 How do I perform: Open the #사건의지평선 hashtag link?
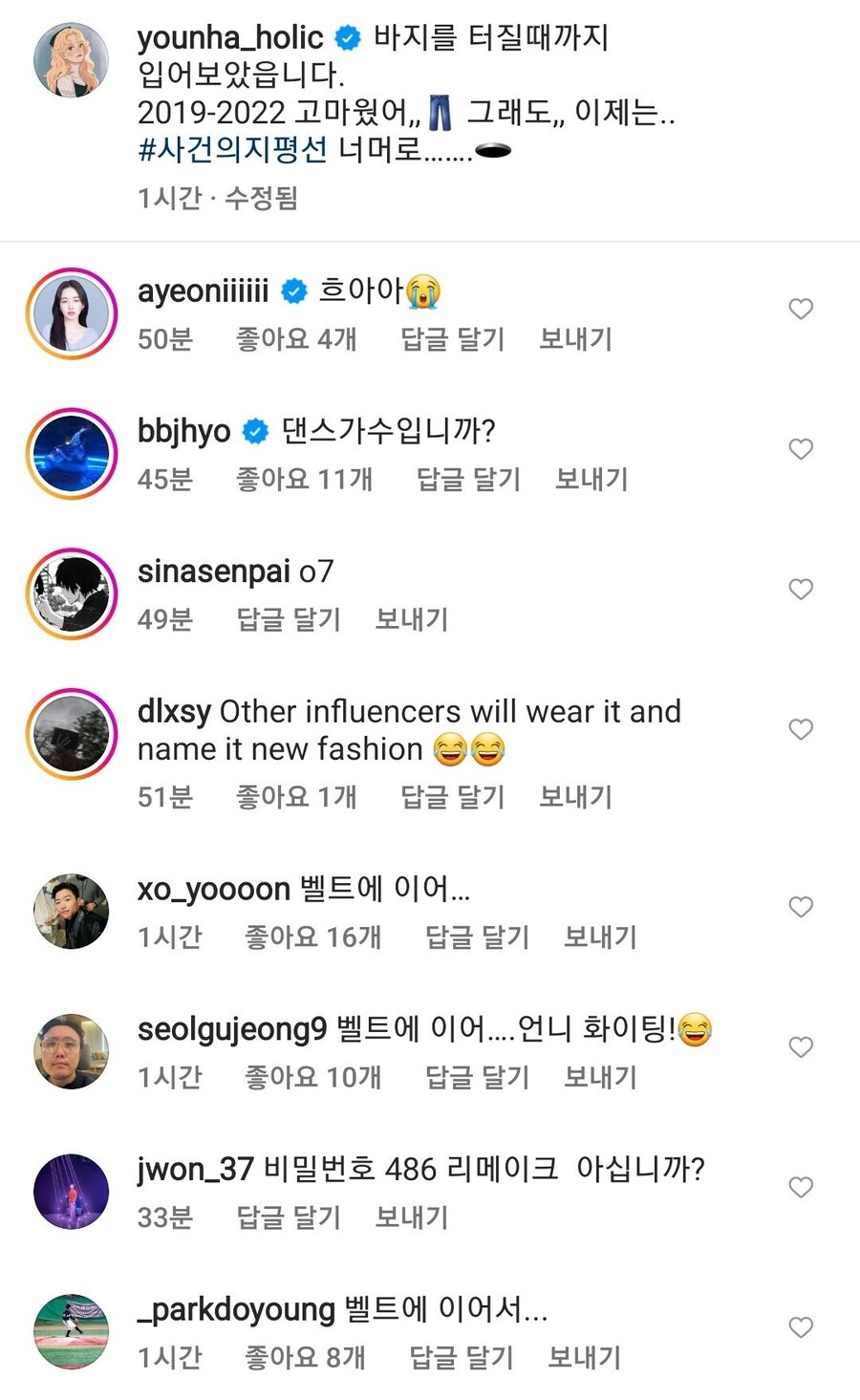point(232,151)
